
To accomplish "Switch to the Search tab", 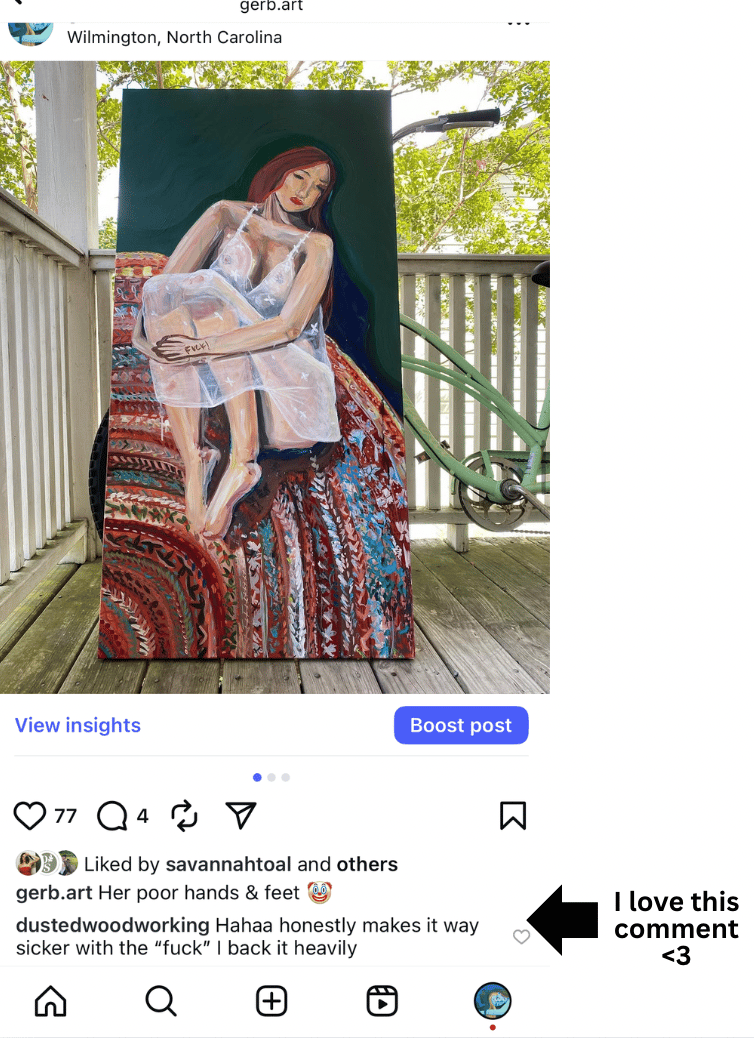I will pos(161,1001).
